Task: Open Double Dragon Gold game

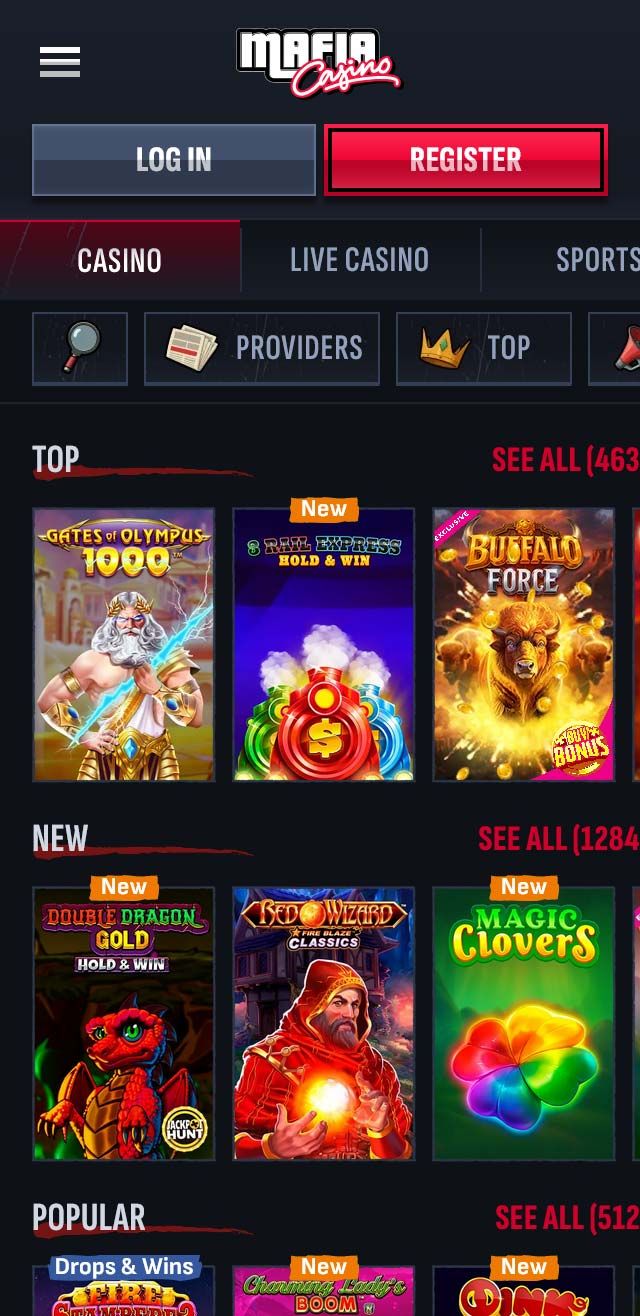Action: pos(124,1024)
